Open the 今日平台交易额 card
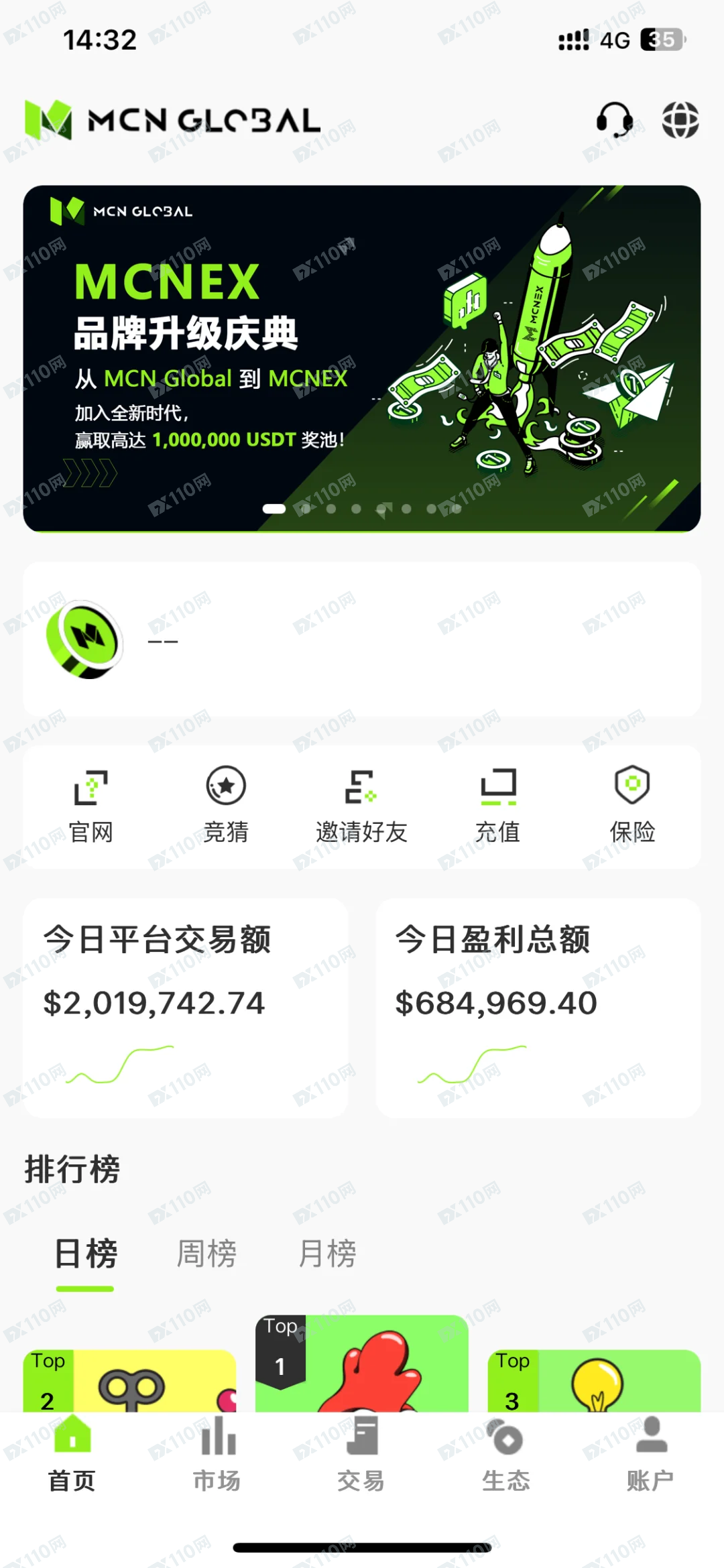The height and width of the screenshot is (1568, 724). coord(186,1007)
